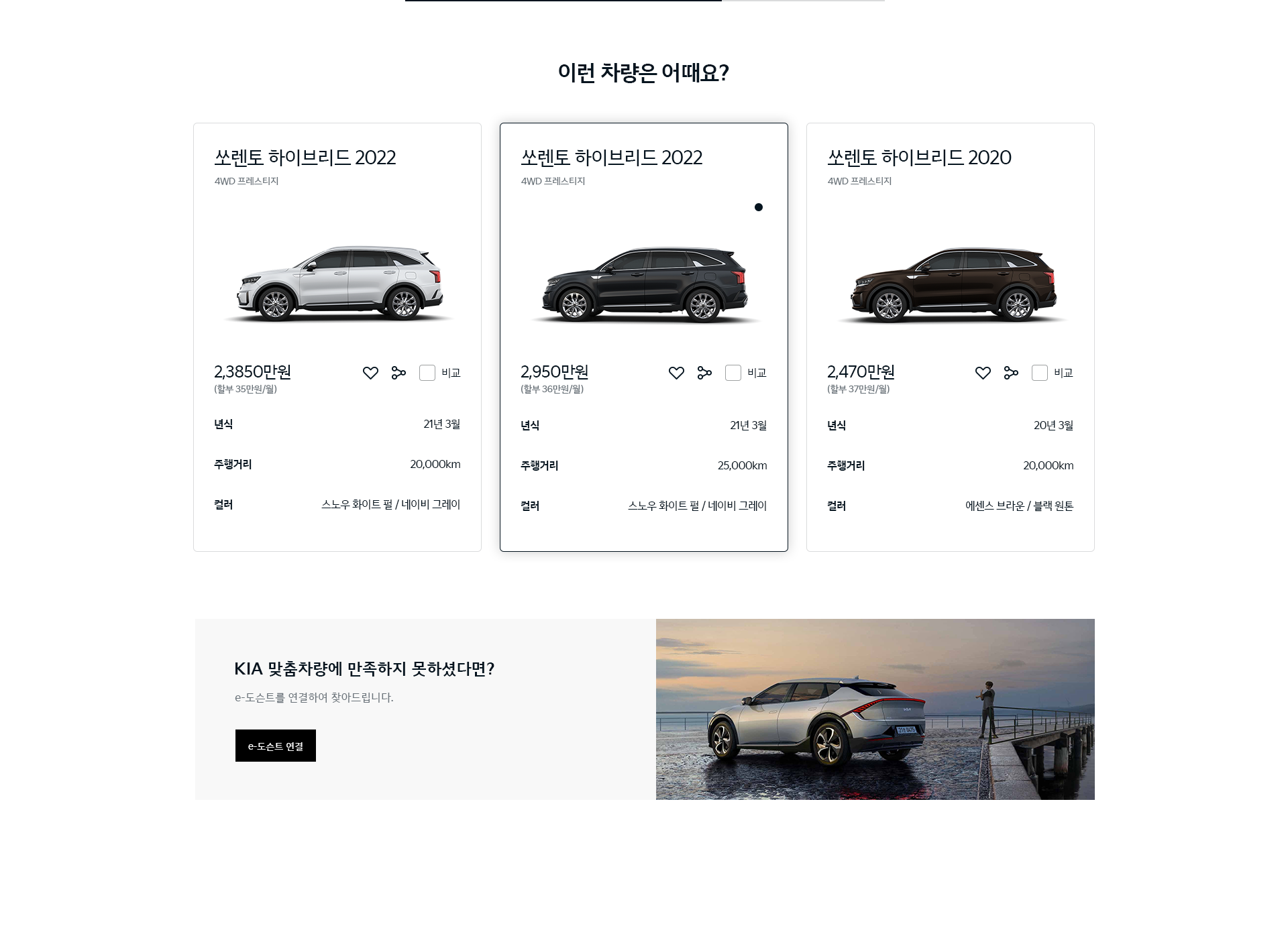Like the 2,950만원 Sorento listing
1288x934 pixels.
click(x=676, y=373)
